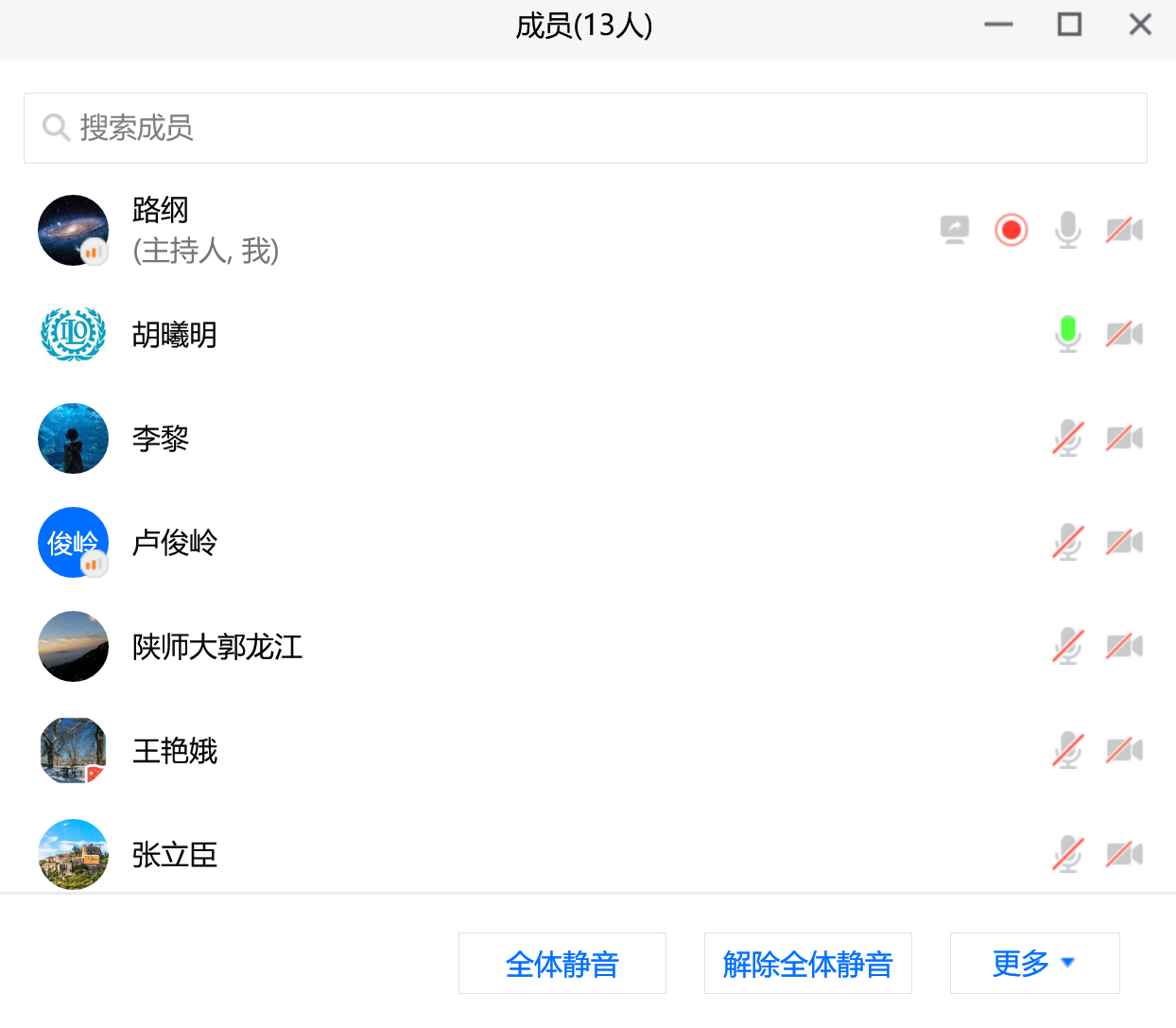The image size is (1176, 1028).
Task: Expand the 更多 dropdown
Action: [x=1034, y=963]
